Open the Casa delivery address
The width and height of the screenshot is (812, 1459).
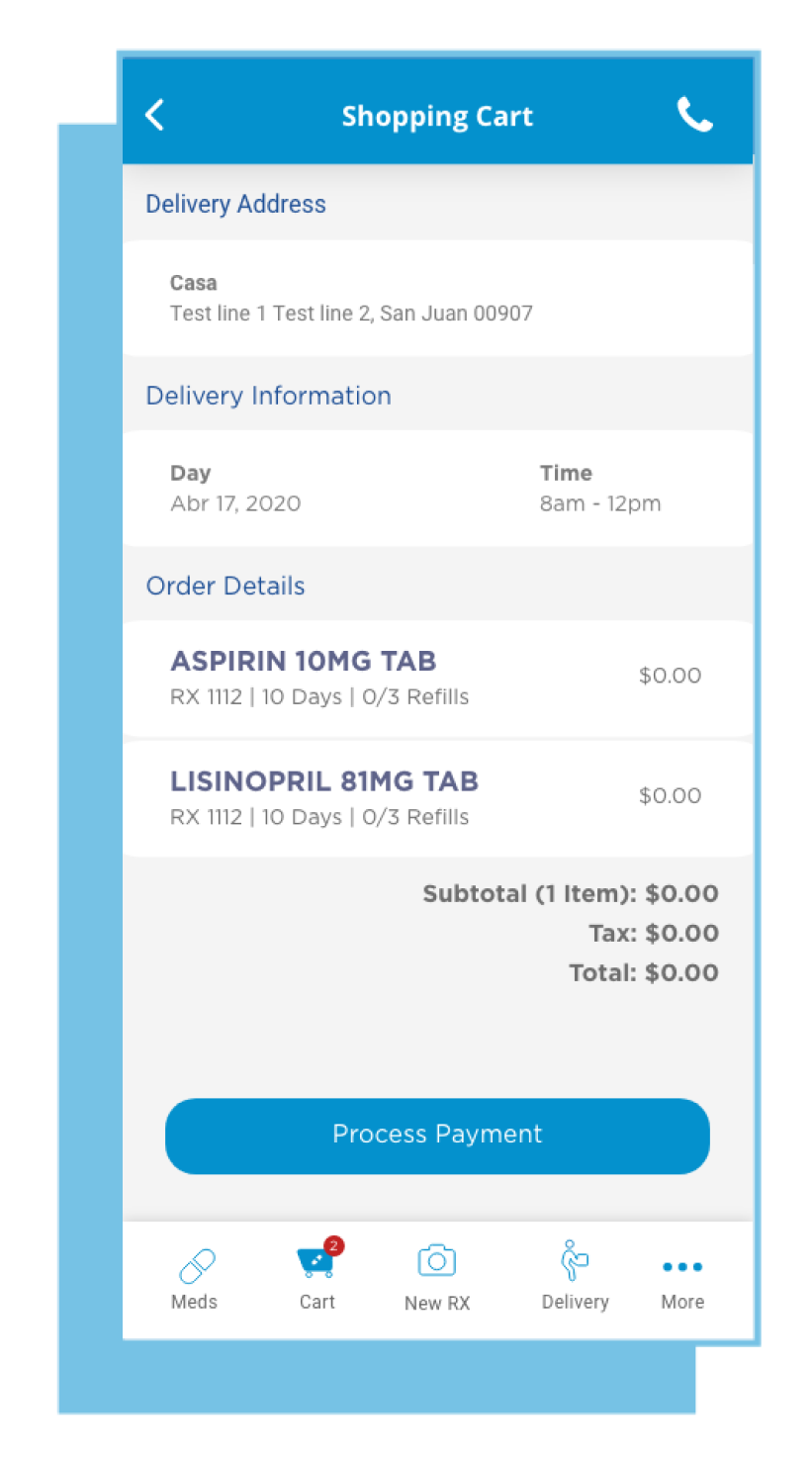437,299
